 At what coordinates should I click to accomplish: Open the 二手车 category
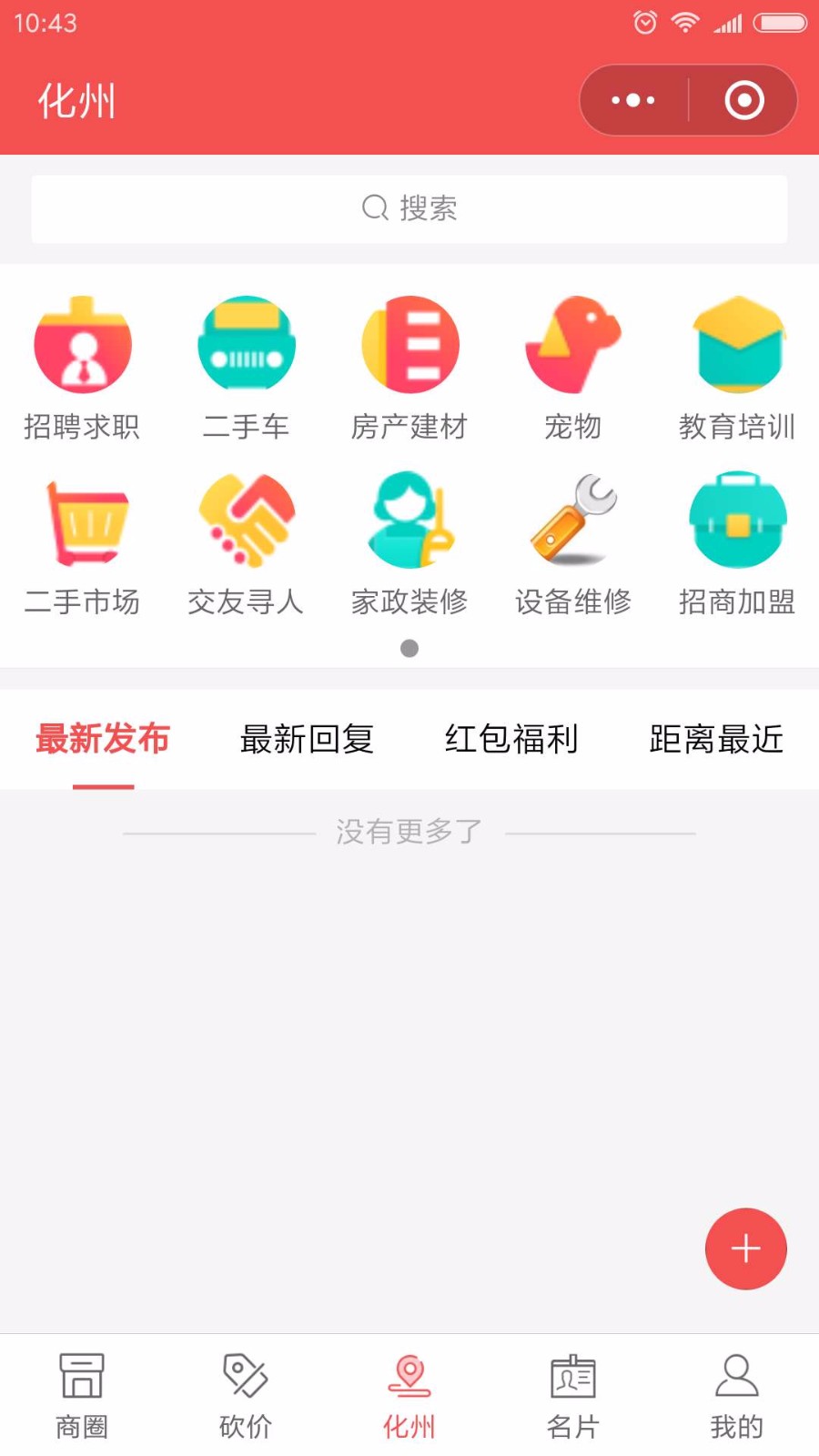click(246, 369)
